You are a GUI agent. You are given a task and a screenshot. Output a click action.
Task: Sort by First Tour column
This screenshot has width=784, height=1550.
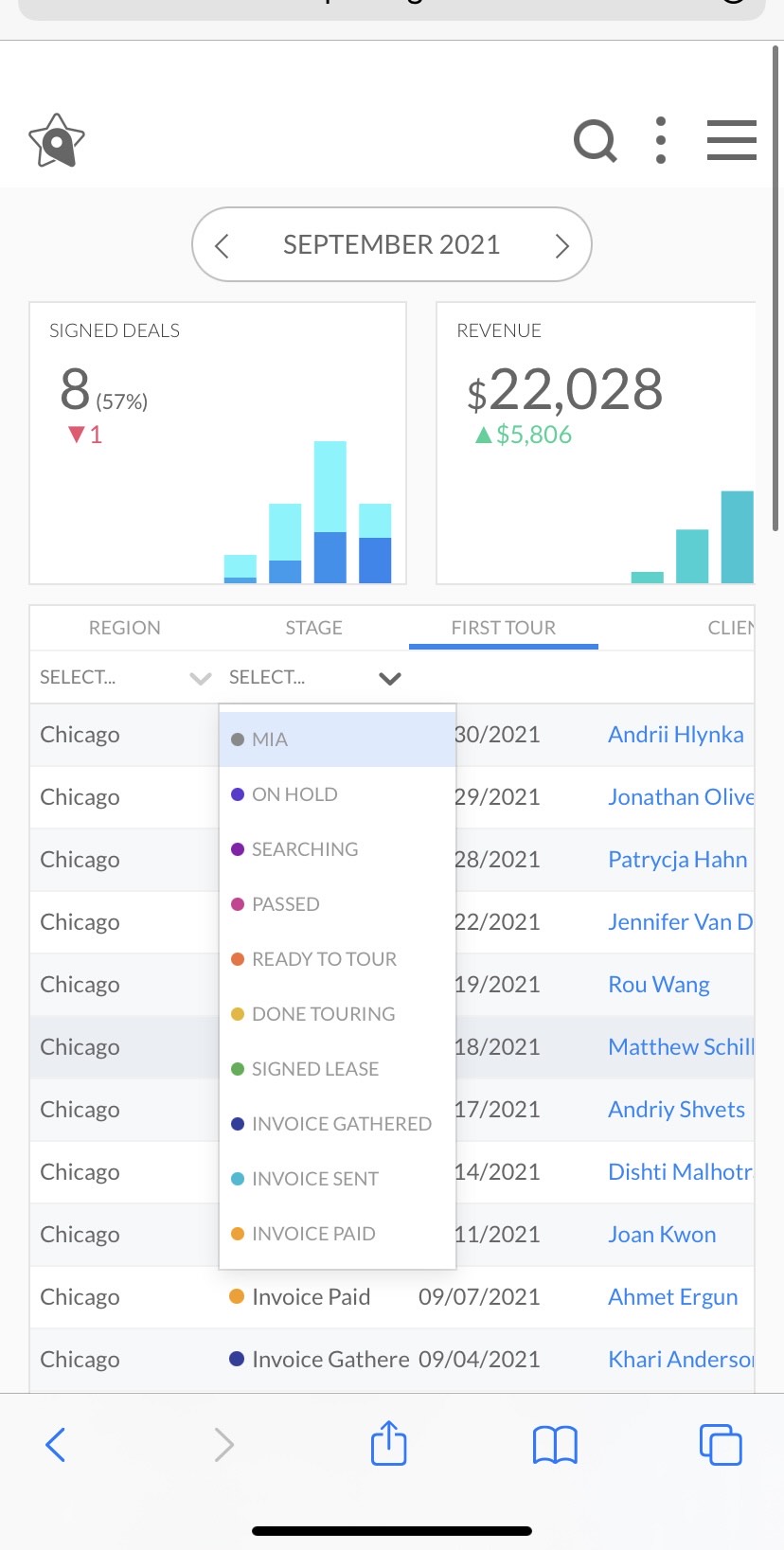(504, 628)
